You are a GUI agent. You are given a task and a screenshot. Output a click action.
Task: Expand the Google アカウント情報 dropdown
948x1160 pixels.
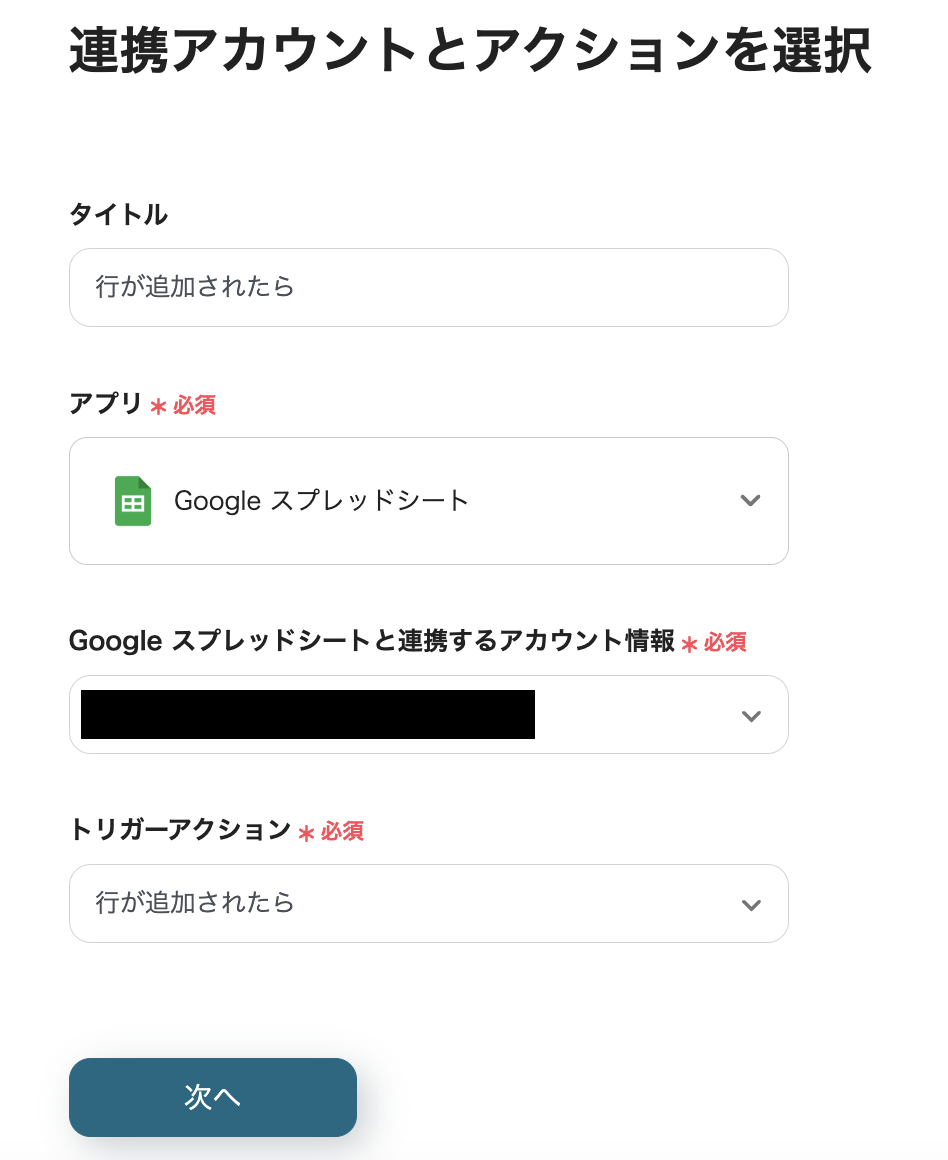point(428,714)
